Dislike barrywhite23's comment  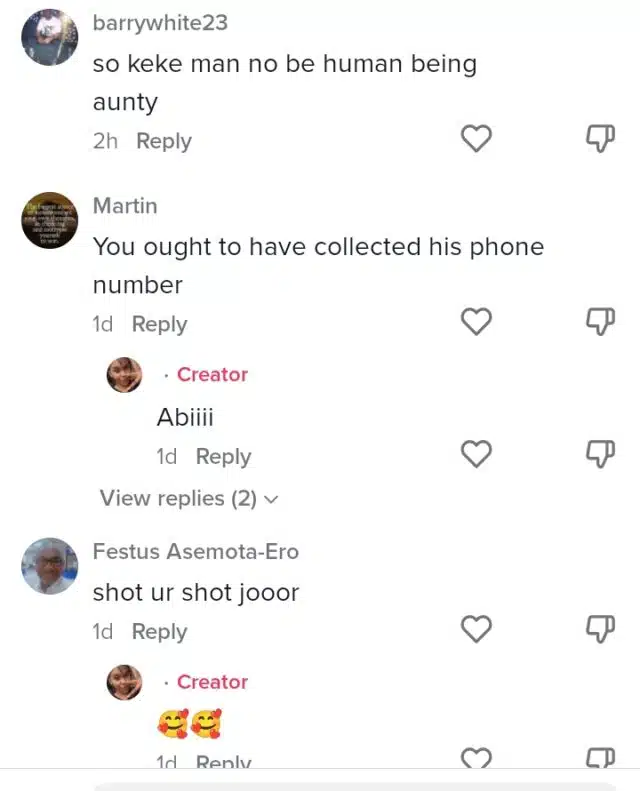click(598, 139)
